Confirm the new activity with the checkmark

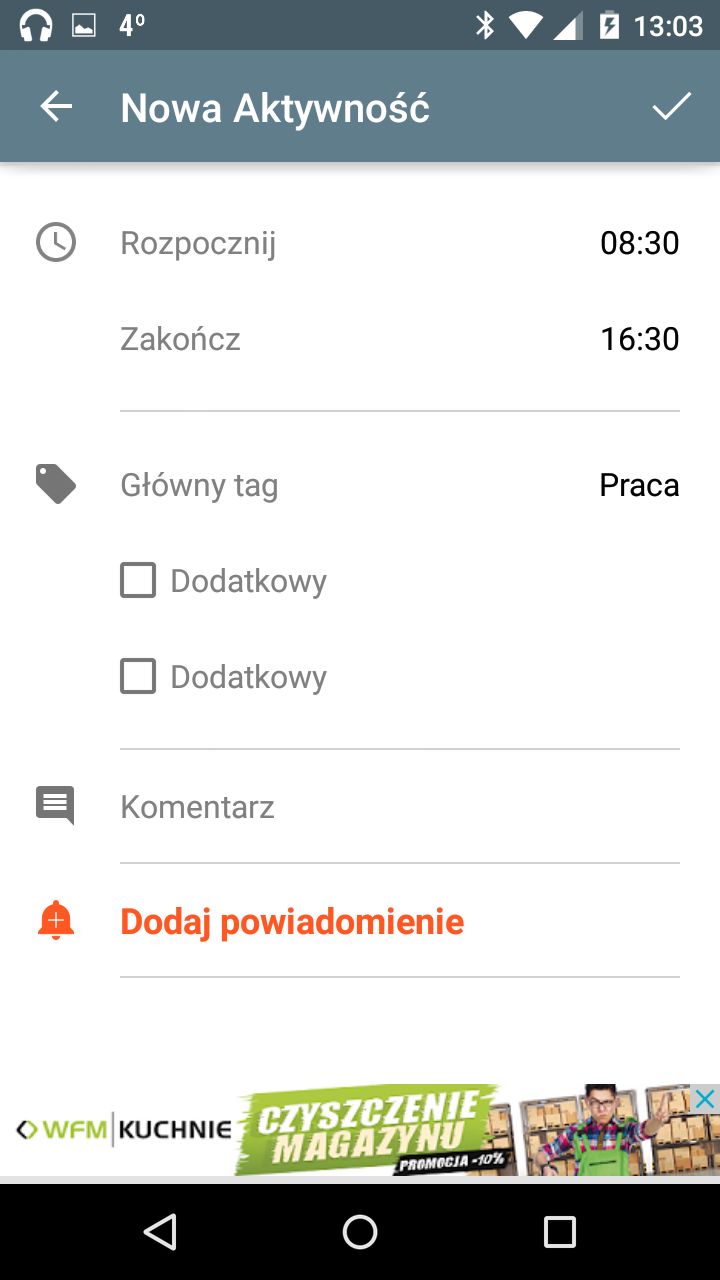(672, 107)
